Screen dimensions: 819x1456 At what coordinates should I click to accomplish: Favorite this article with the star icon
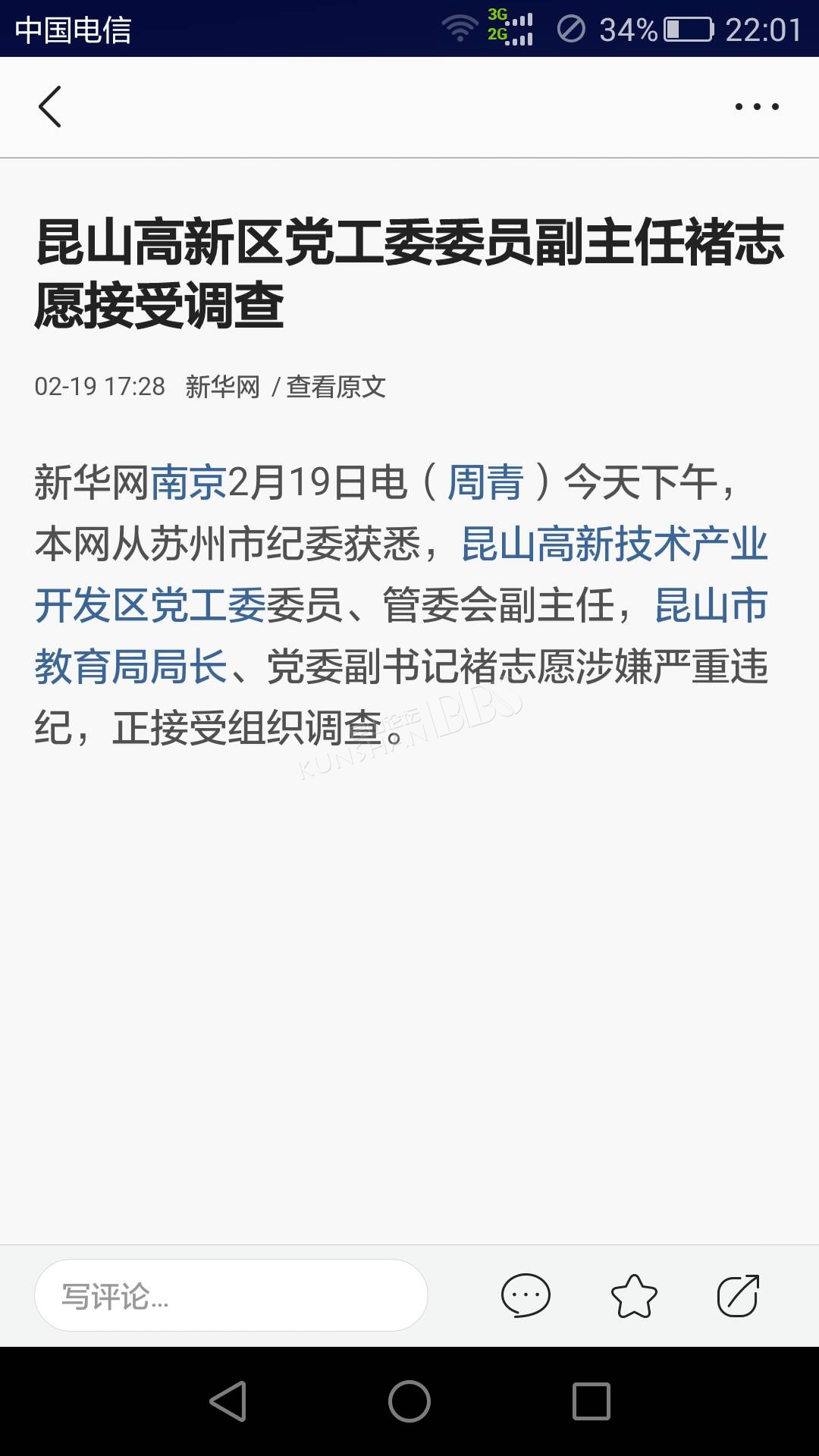pos(634,1295)
